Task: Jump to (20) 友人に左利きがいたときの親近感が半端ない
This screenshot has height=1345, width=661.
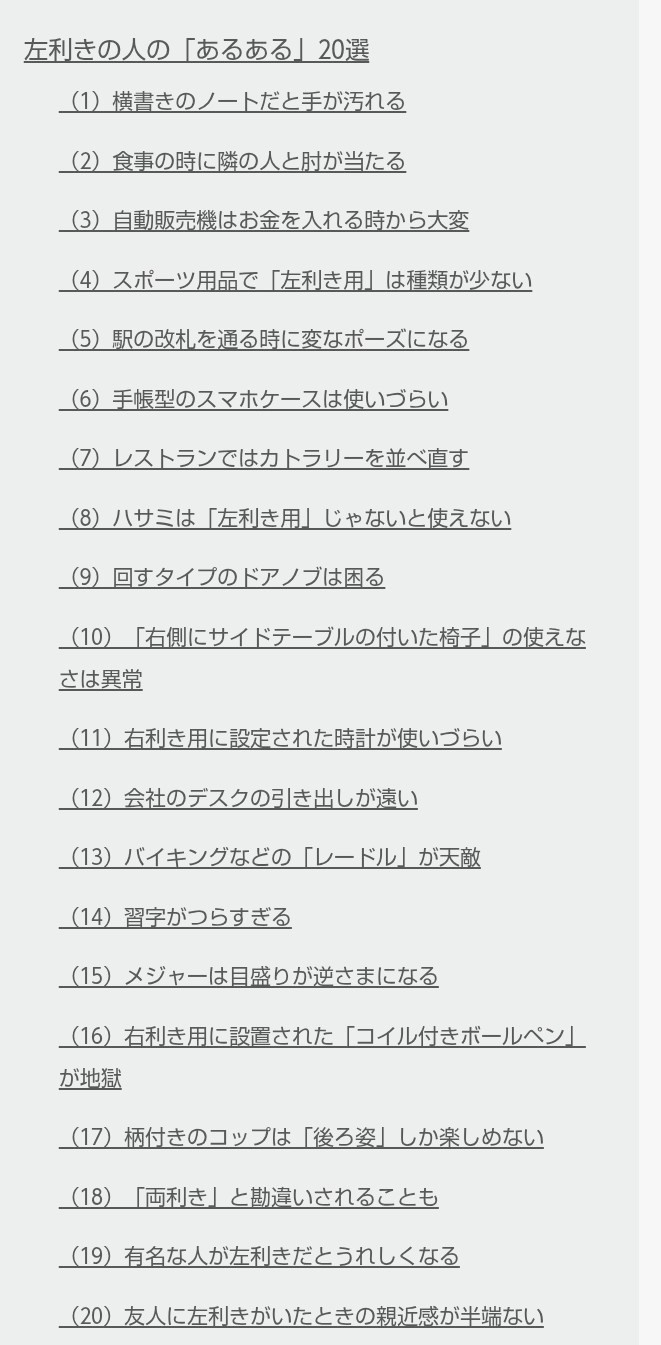Action: click(x=301, y=1316)
